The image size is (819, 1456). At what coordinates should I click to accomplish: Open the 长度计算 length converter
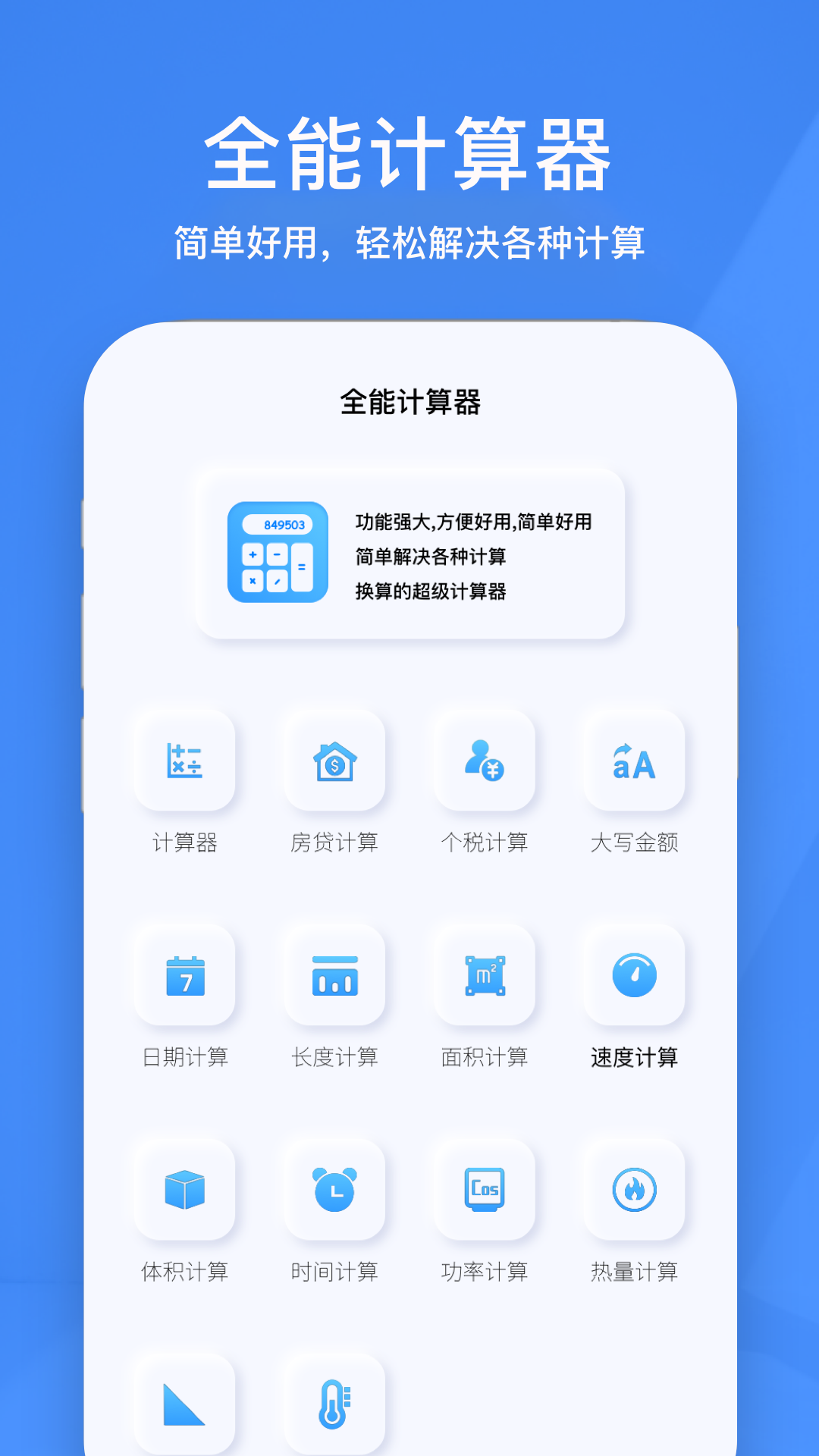tap(336, 977)
